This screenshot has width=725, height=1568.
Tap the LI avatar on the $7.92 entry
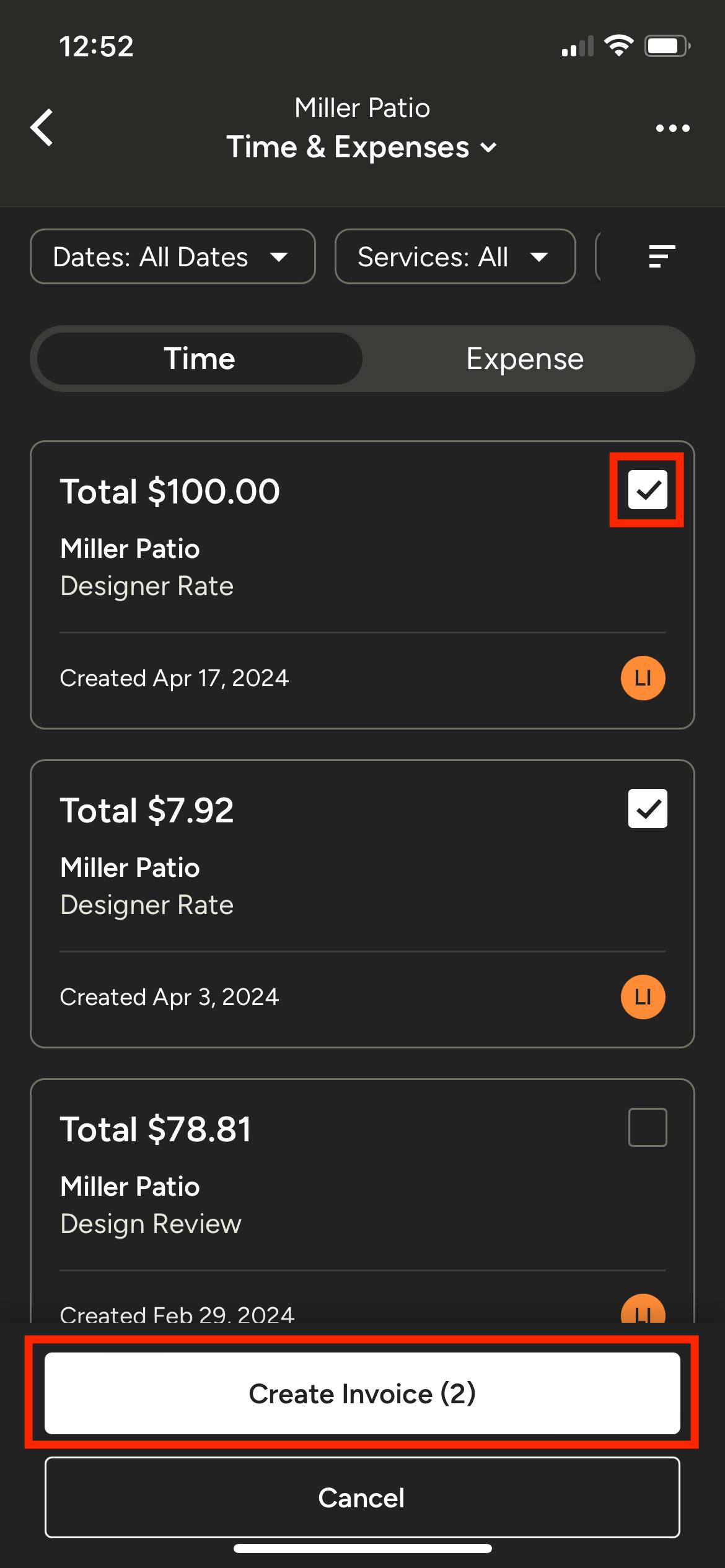coord(643,996)
